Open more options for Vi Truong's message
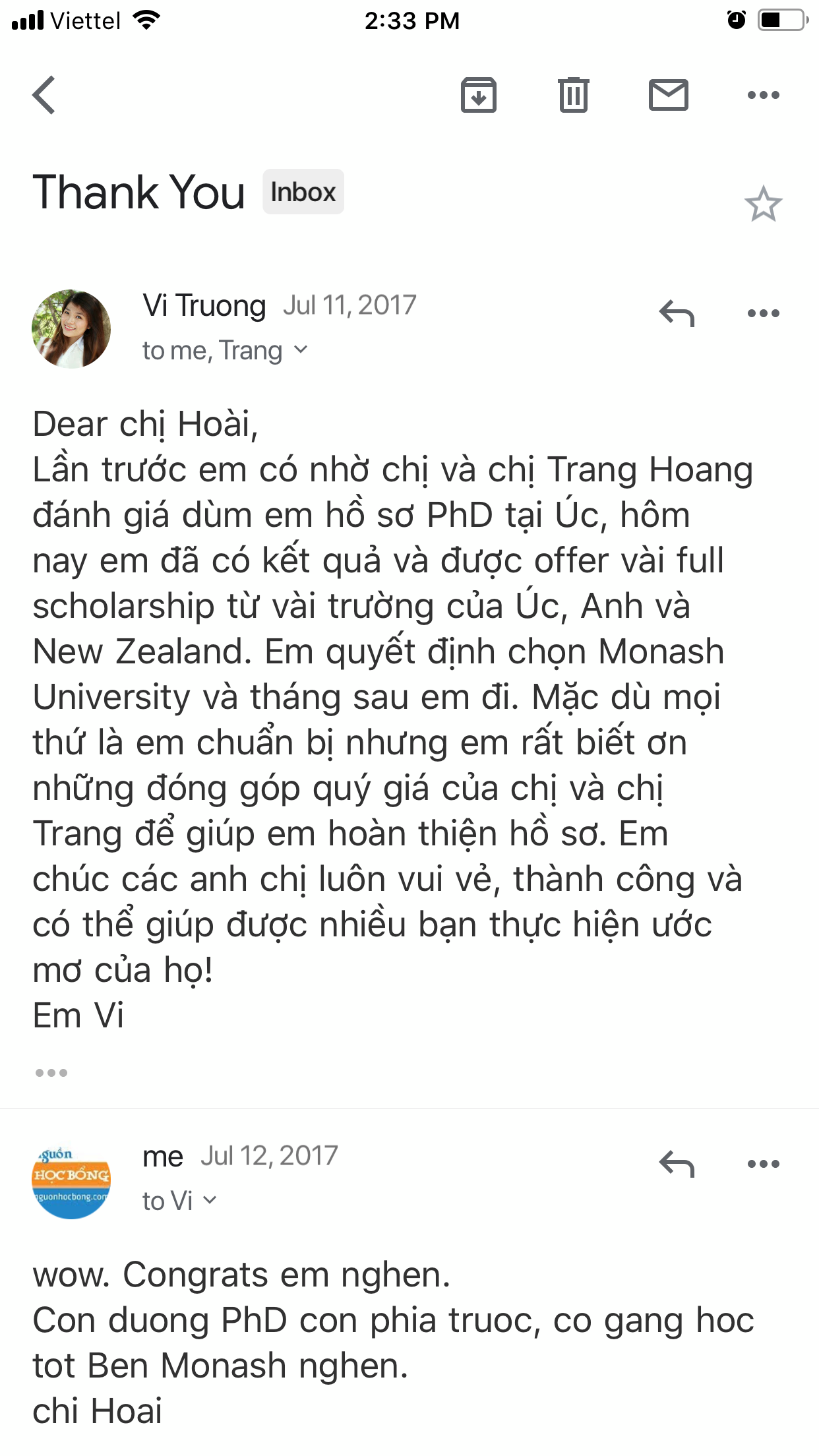The width and height of the screenshot is (819, 1456). pyautogui.click(x=763, y=313)
